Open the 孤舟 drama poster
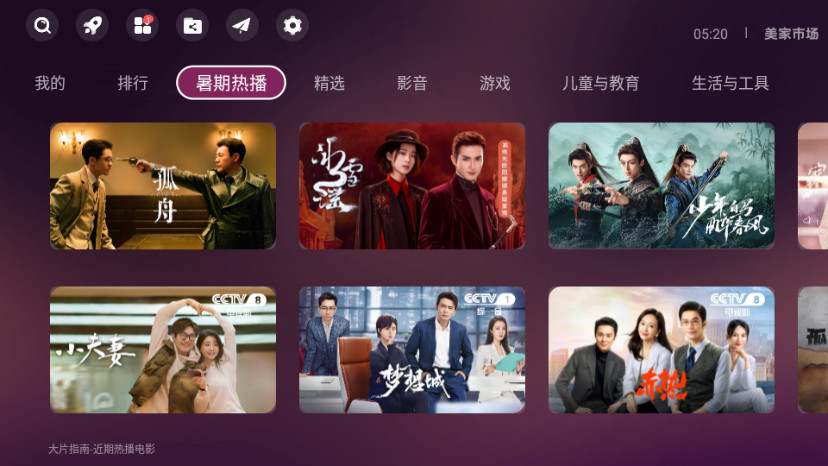 click(163, 186)
